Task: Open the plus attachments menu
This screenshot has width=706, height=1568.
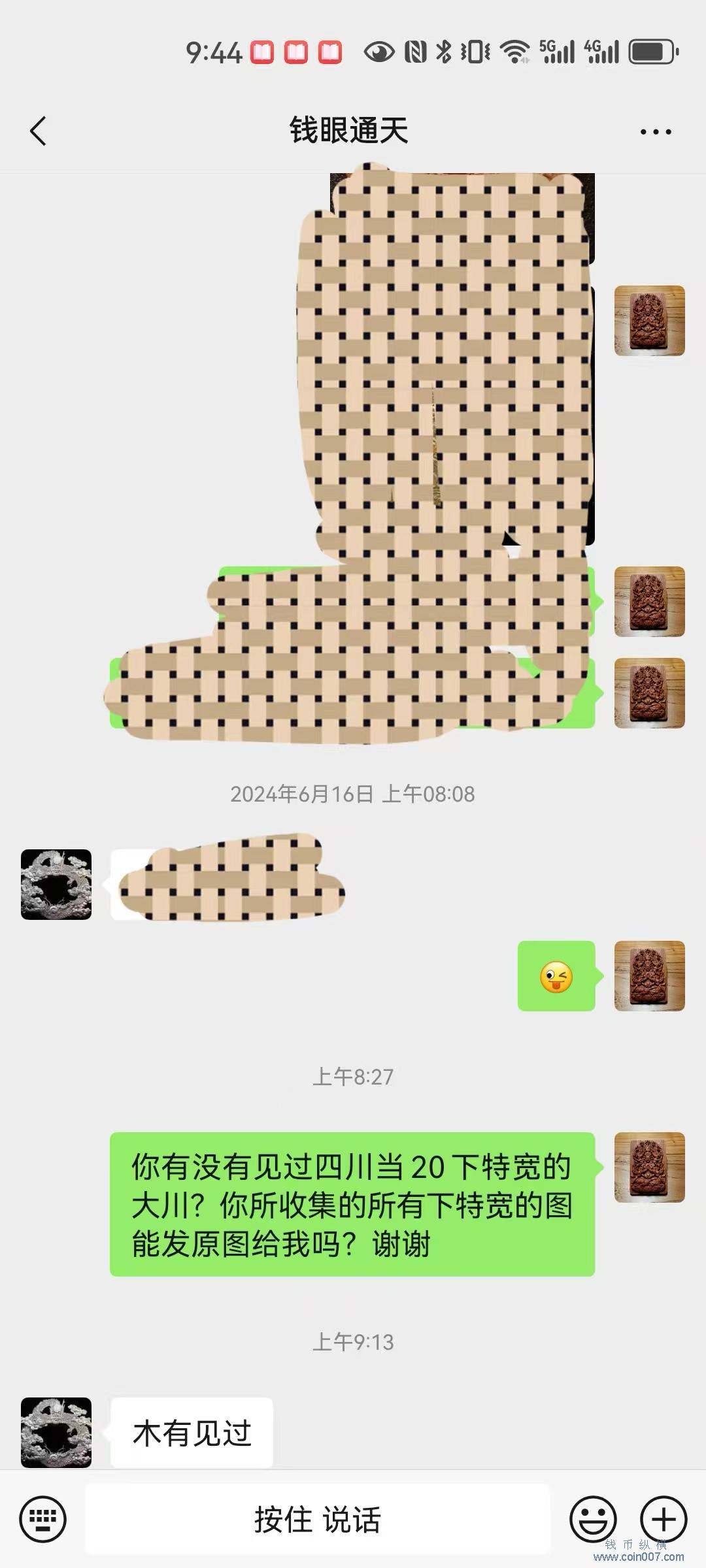Action: 663,1519
